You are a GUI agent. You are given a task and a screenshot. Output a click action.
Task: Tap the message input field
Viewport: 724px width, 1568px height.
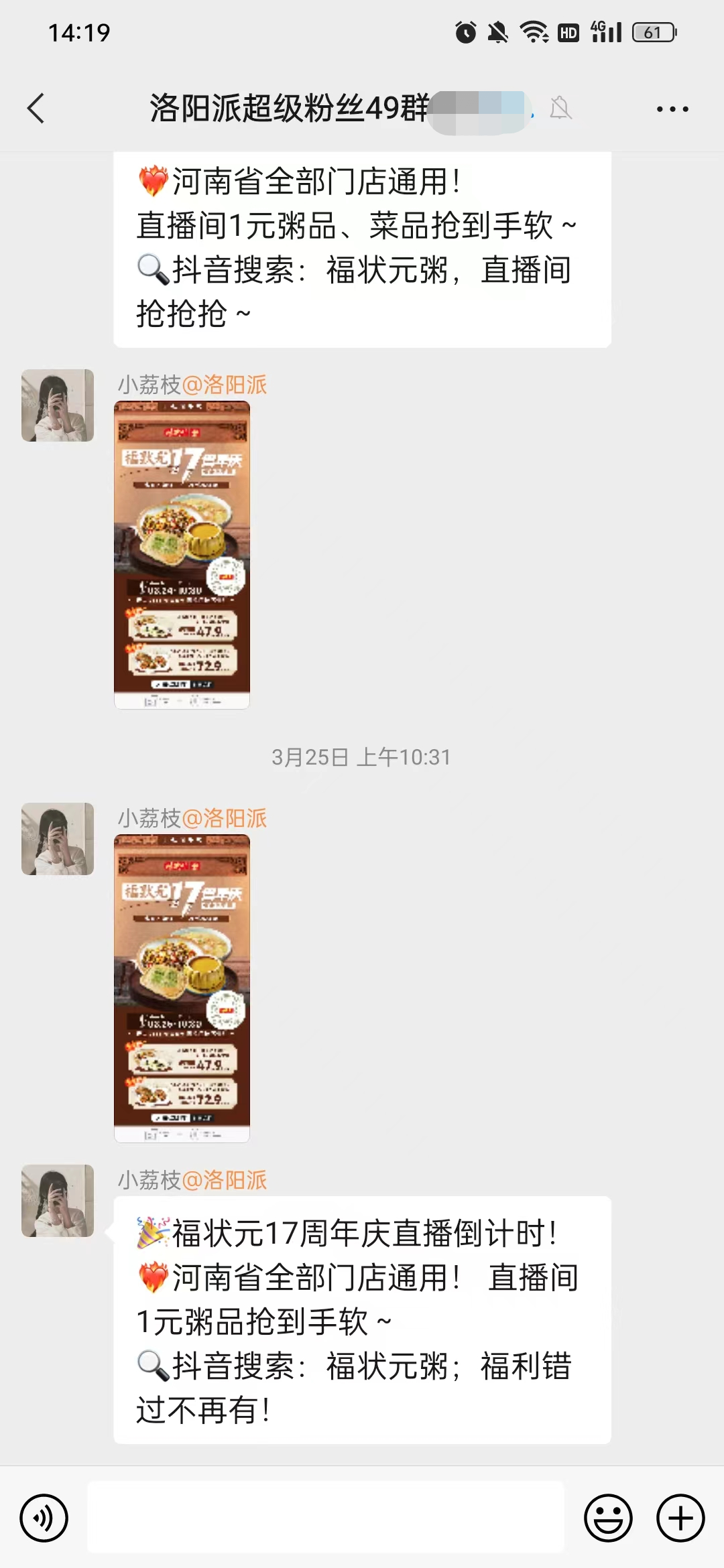[x=326, y=1518]
